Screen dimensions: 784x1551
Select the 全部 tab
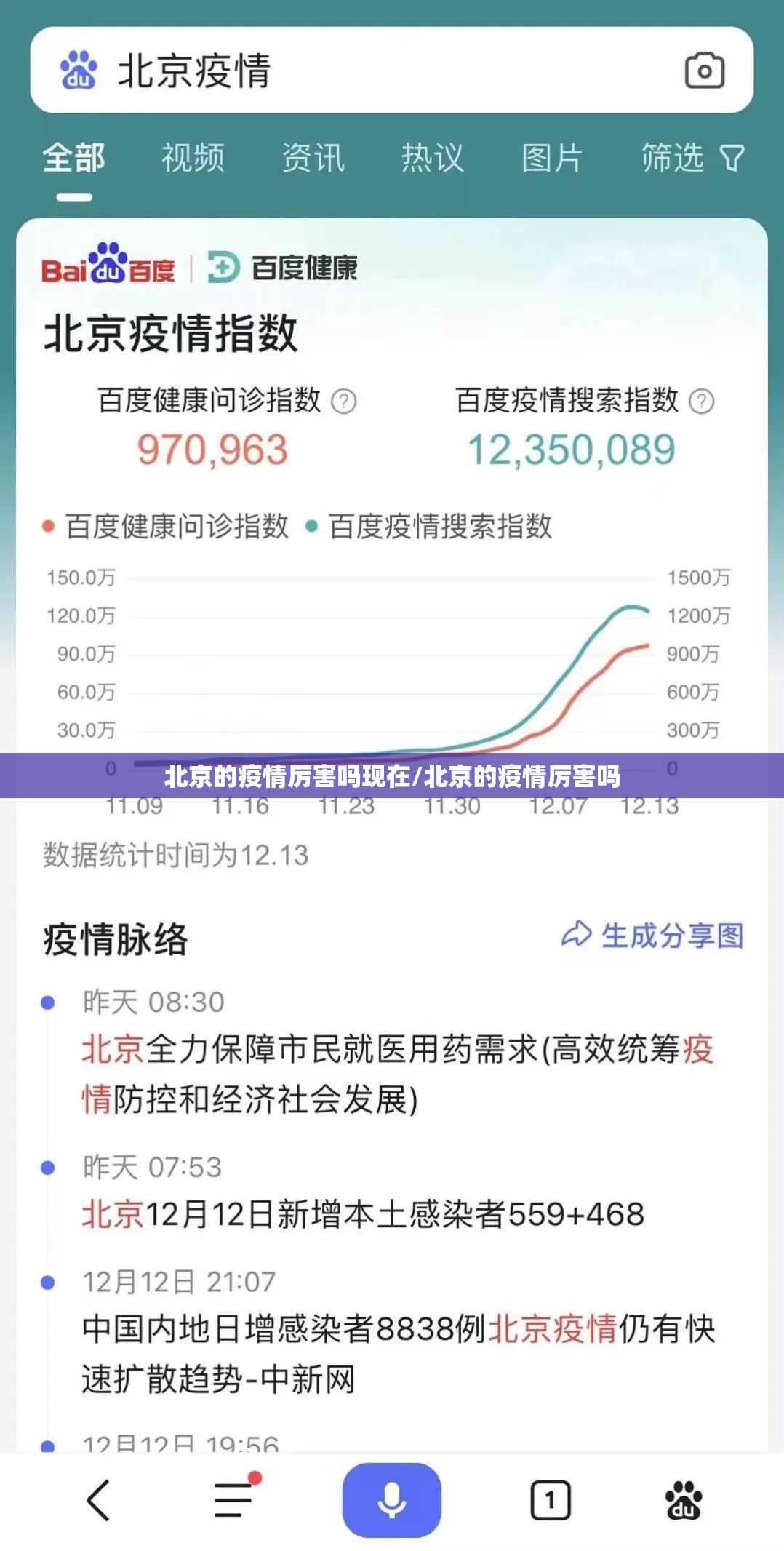click(x=73, y=158)
